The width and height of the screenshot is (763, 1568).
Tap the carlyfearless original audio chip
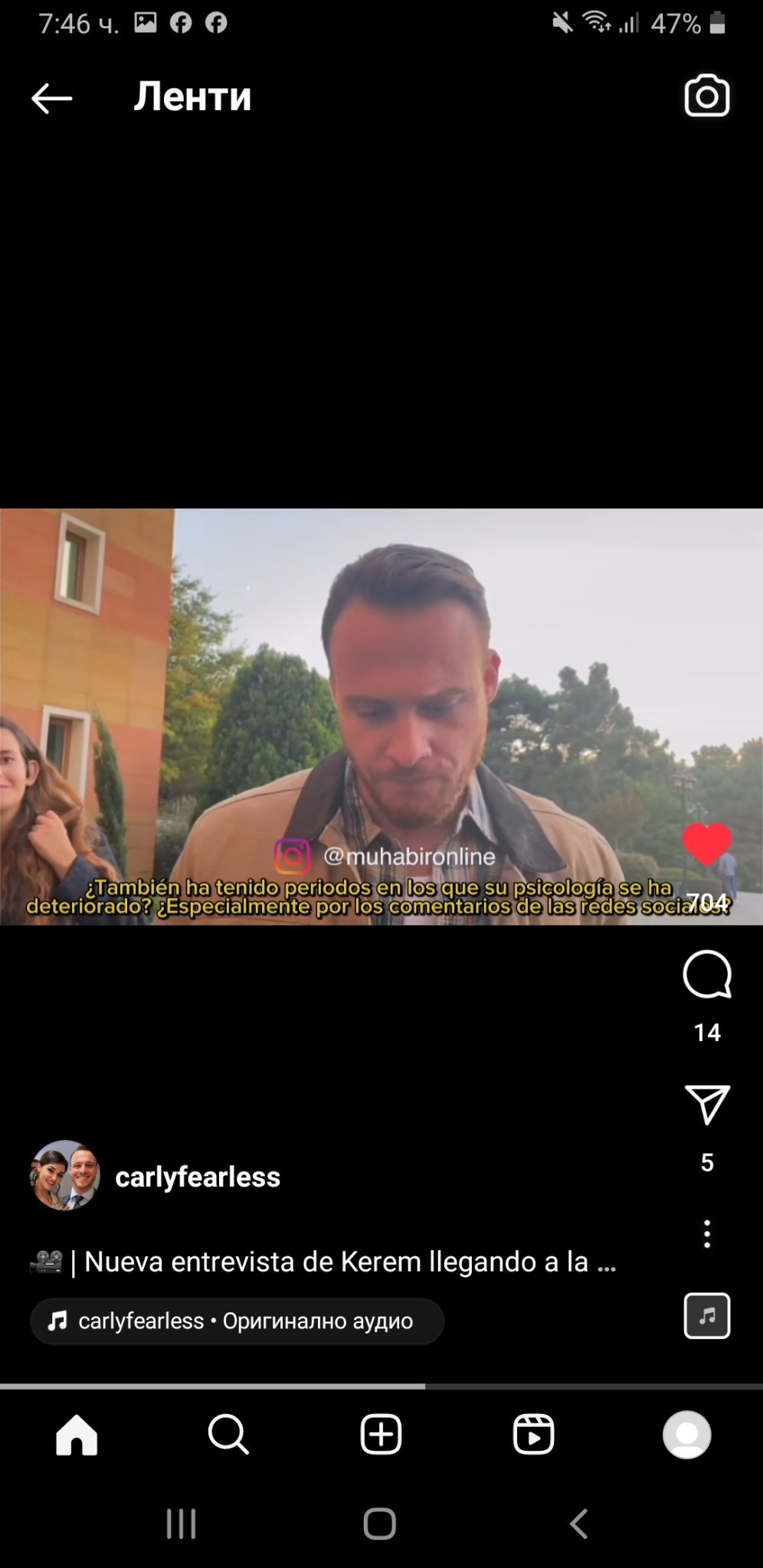tap(237, 1321)
